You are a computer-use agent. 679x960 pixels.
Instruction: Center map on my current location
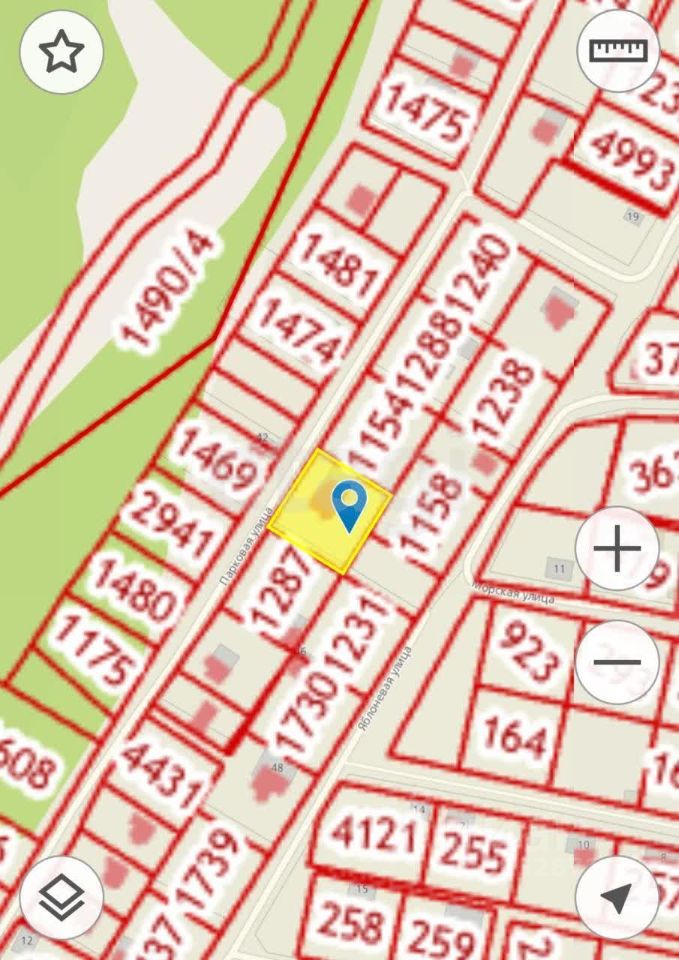(x=617, y=897)
